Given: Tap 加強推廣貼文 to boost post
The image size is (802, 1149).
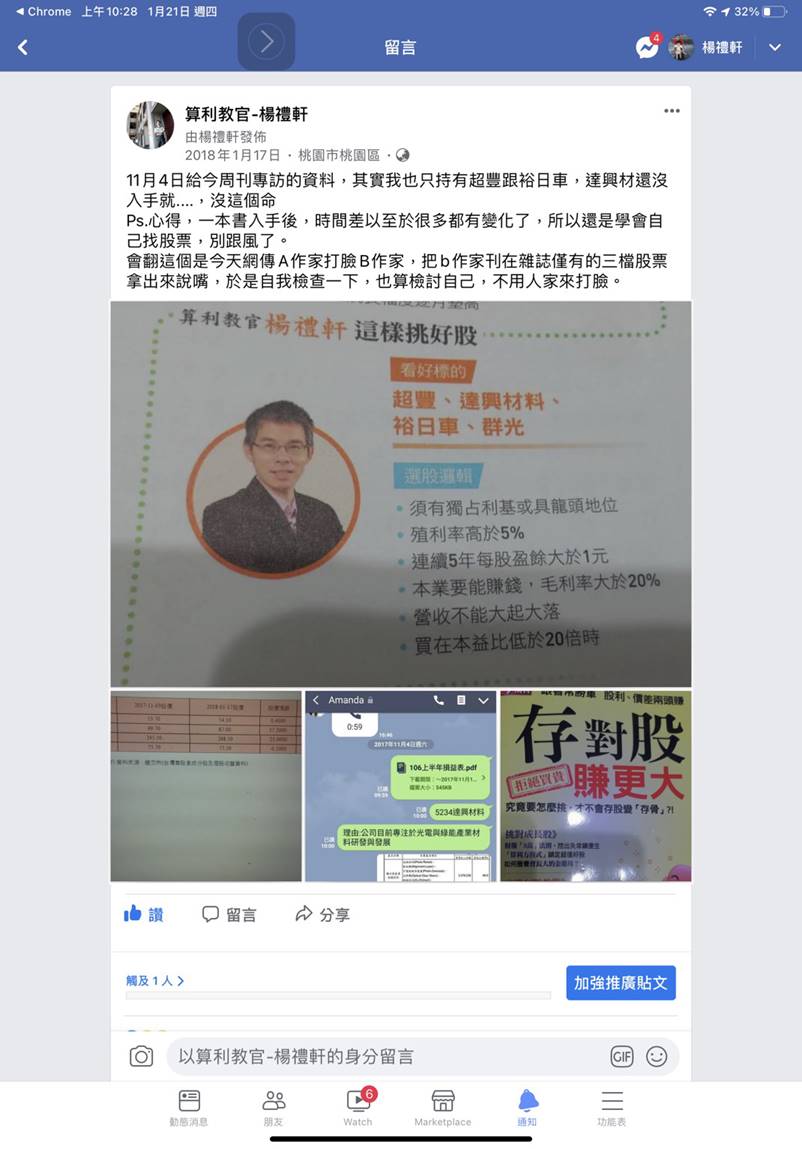Looking at the screenshot, I should [x=620, y=983].
